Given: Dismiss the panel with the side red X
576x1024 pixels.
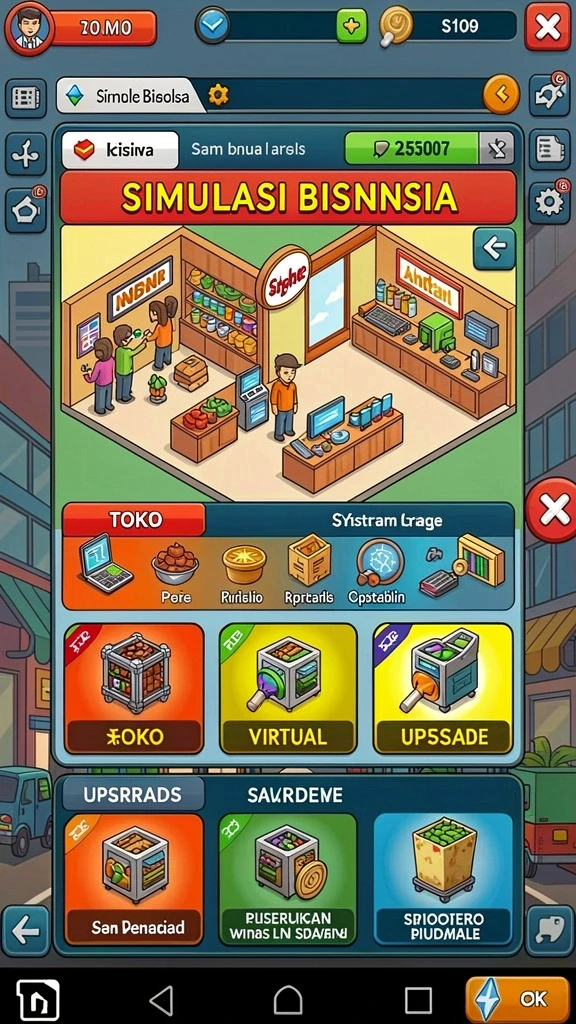Looking at the screenshot, I should (551, 510).
